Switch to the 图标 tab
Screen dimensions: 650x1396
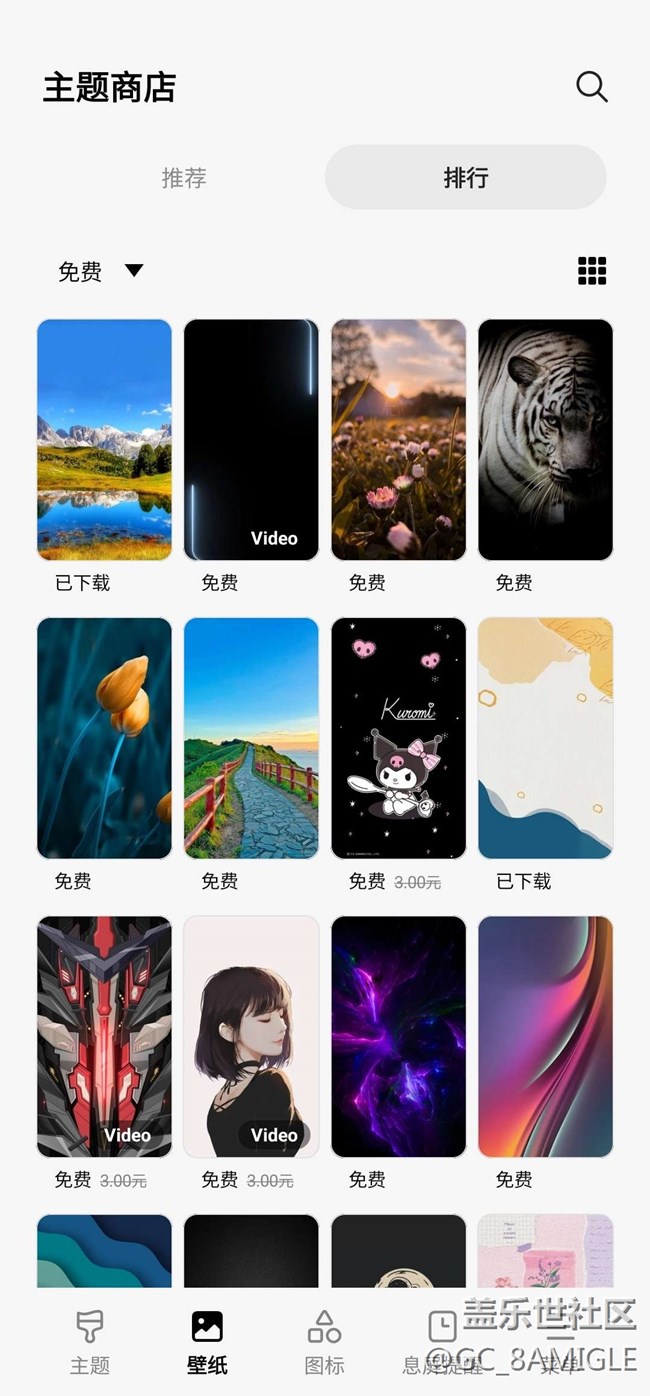point(324,1342)
